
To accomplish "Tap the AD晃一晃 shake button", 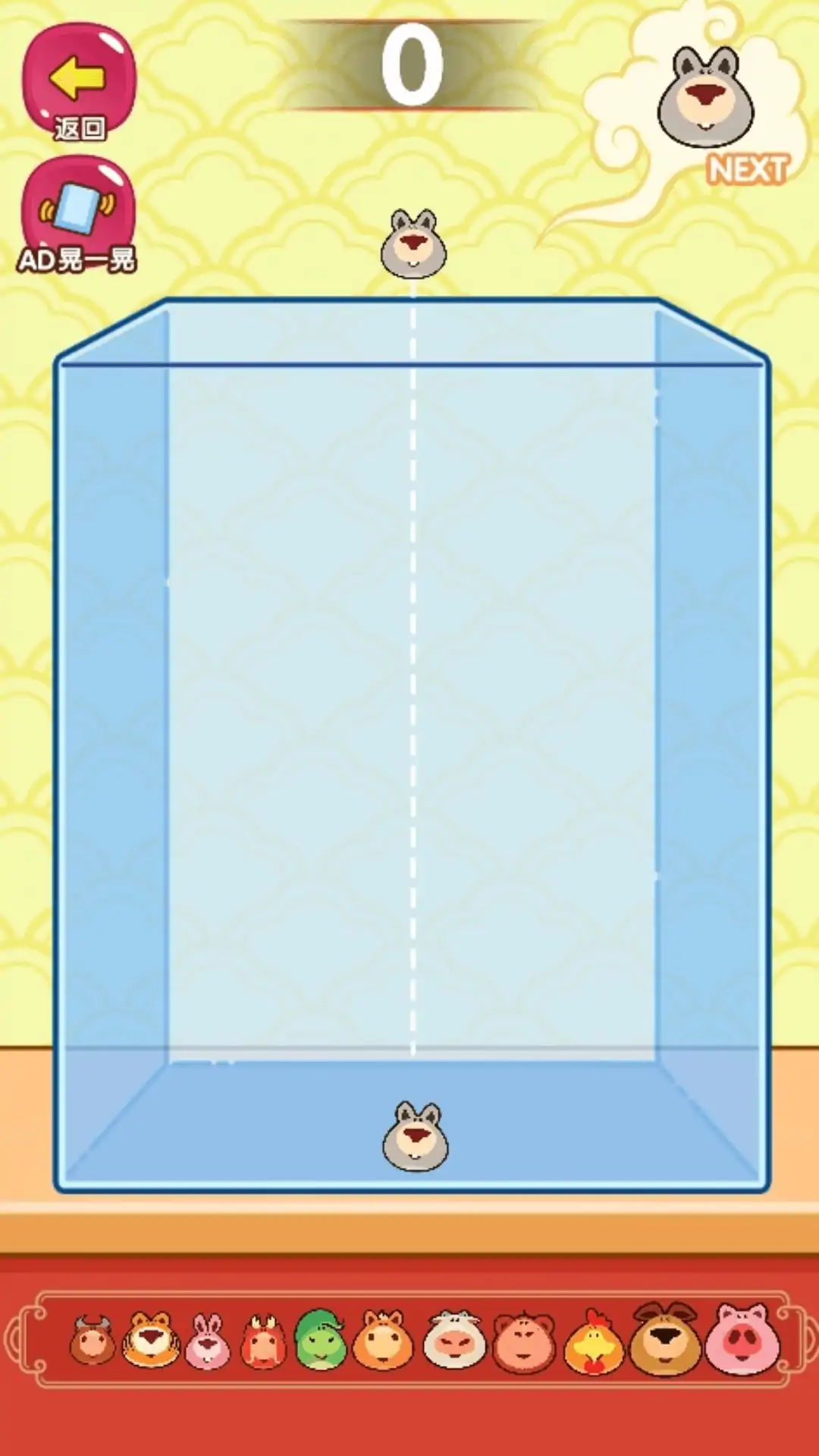I will point(79,215).
